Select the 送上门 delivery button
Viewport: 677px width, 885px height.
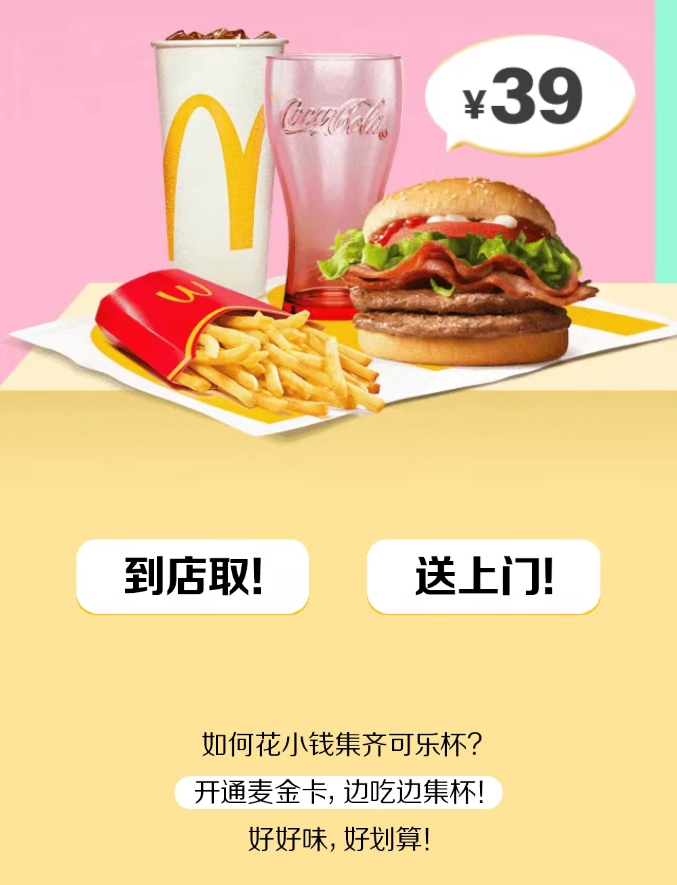483,577
